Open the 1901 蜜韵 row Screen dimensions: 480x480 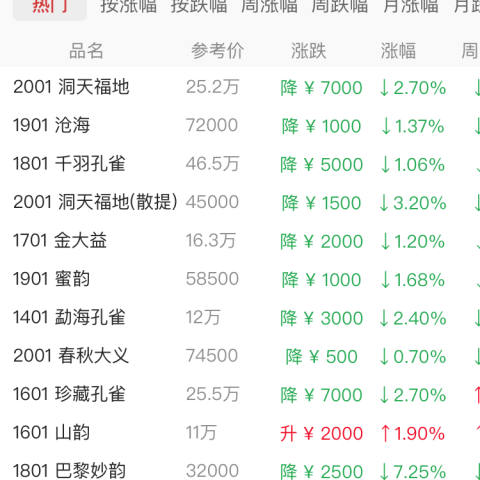(240, 279)
